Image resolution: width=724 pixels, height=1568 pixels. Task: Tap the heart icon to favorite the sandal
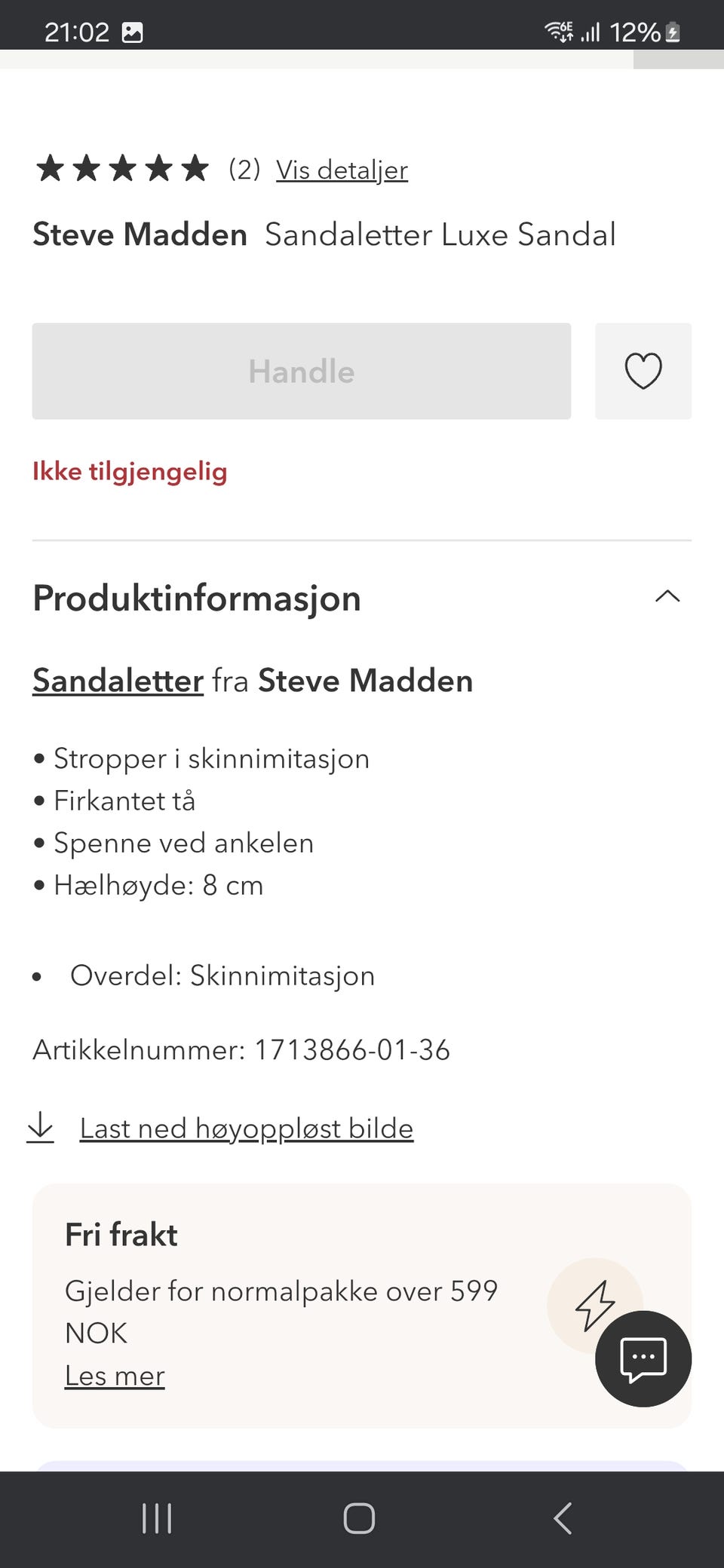(643, 371)
